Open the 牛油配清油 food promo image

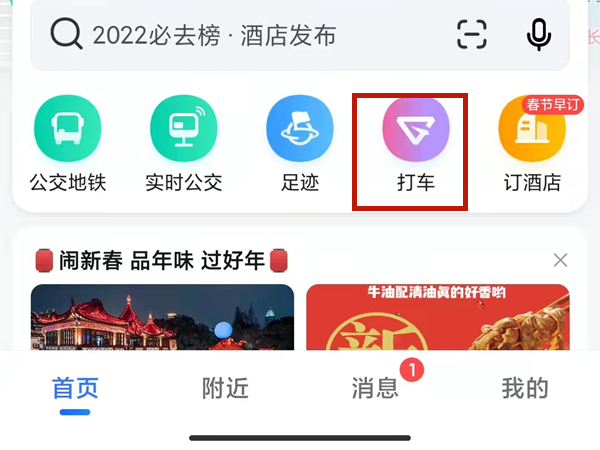point(438,318)
